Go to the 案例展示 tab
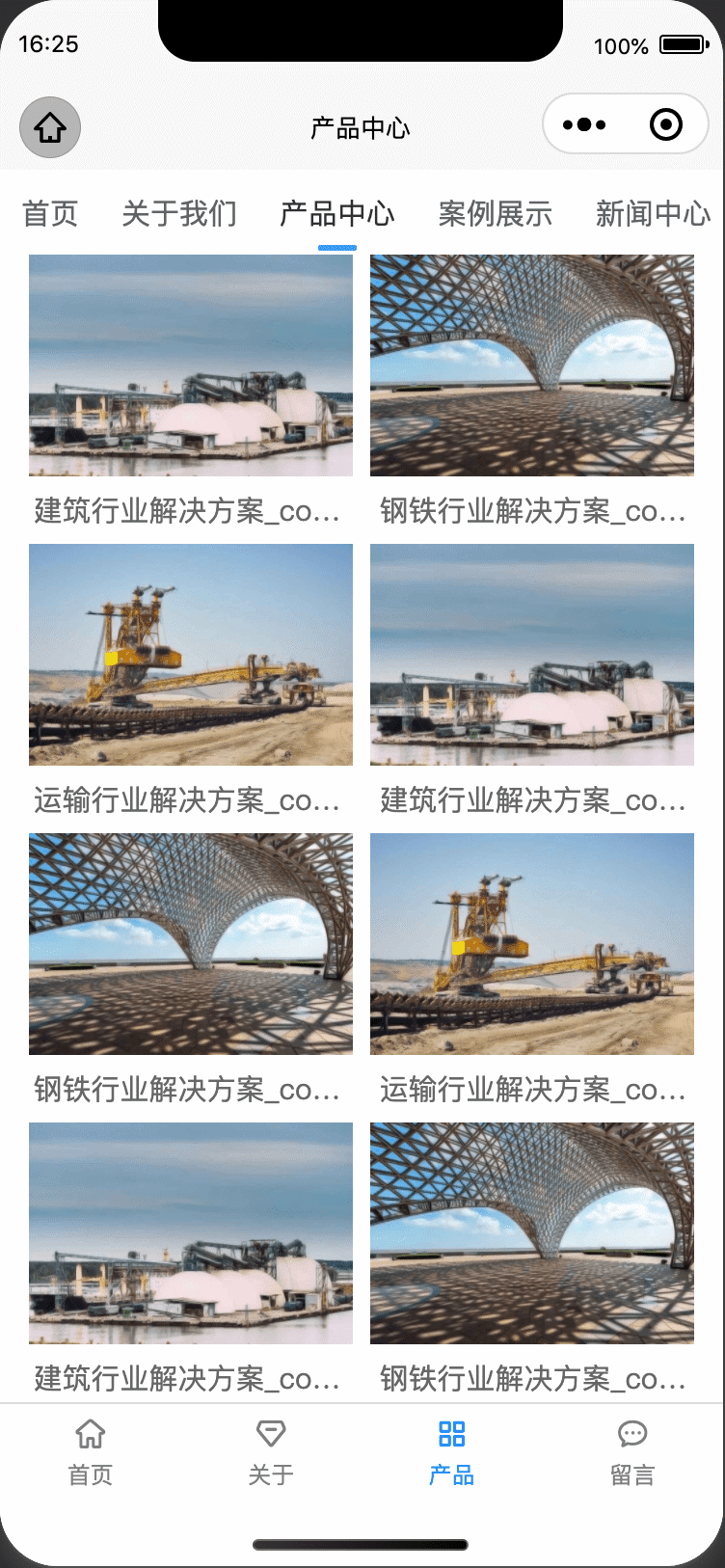 coord(496,213)
